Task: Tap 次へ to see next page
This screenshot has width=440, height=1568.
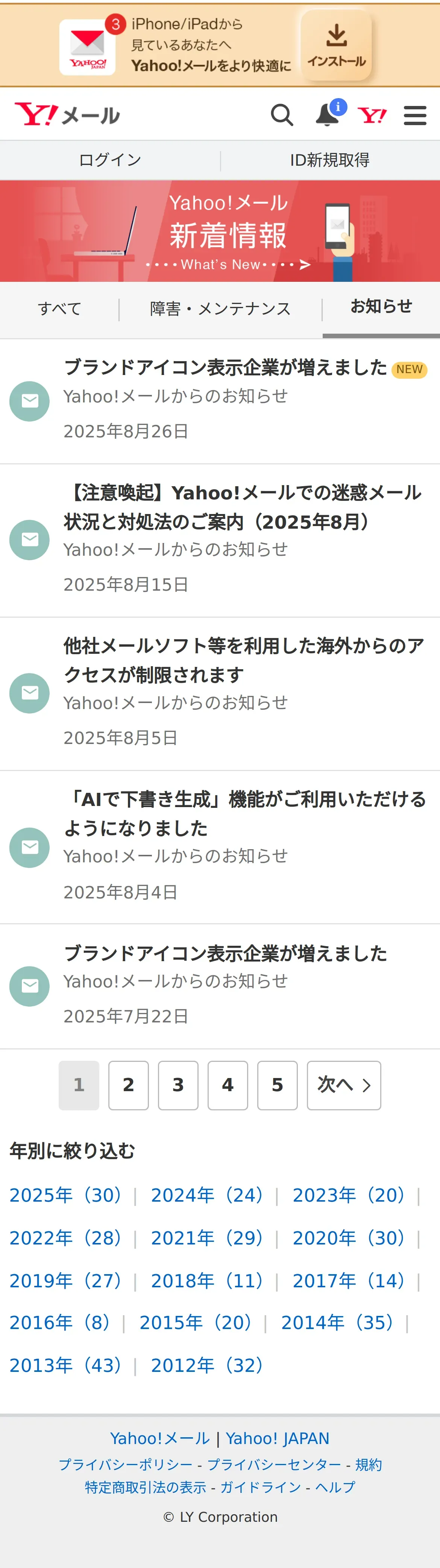Action: point(344,1085)
